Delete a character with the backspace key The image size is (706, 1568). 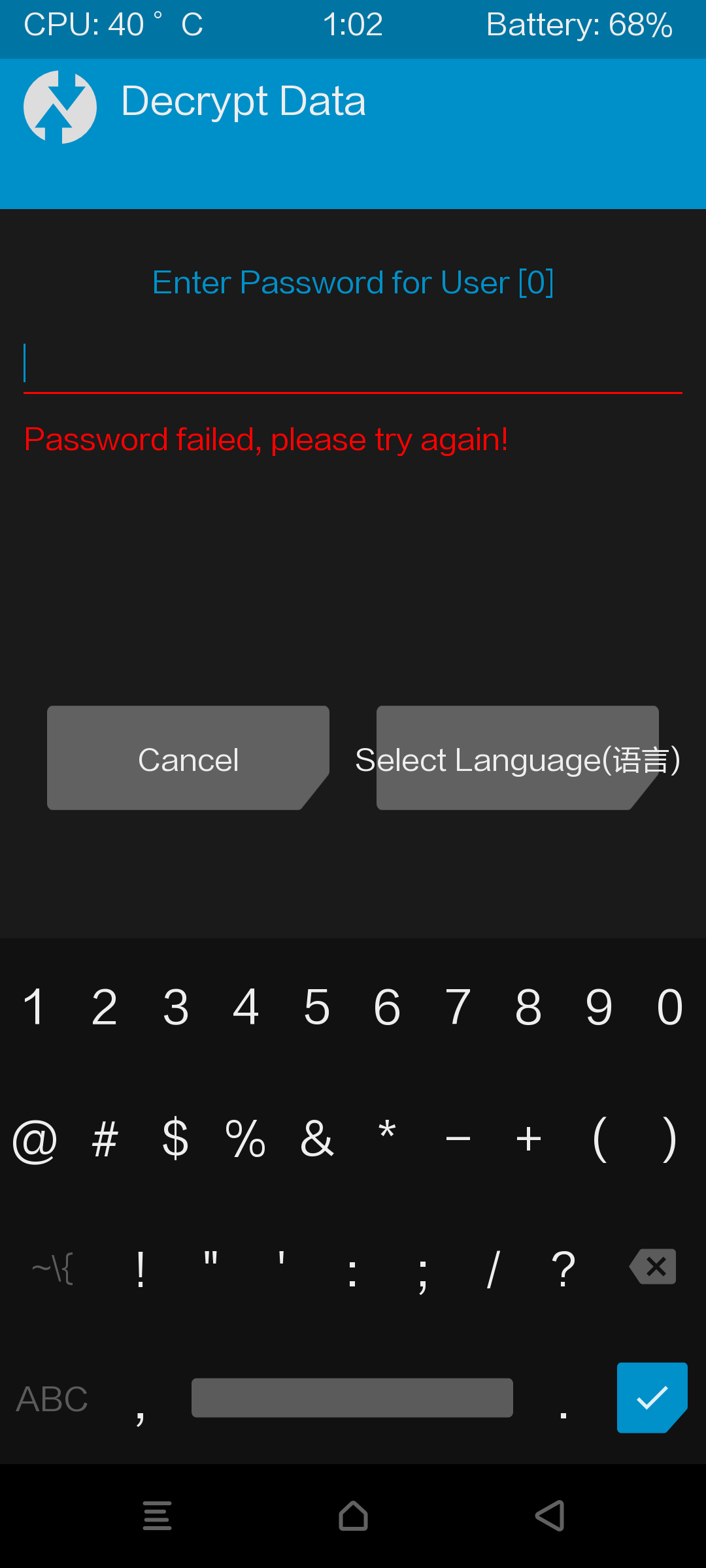(653, 1267)
